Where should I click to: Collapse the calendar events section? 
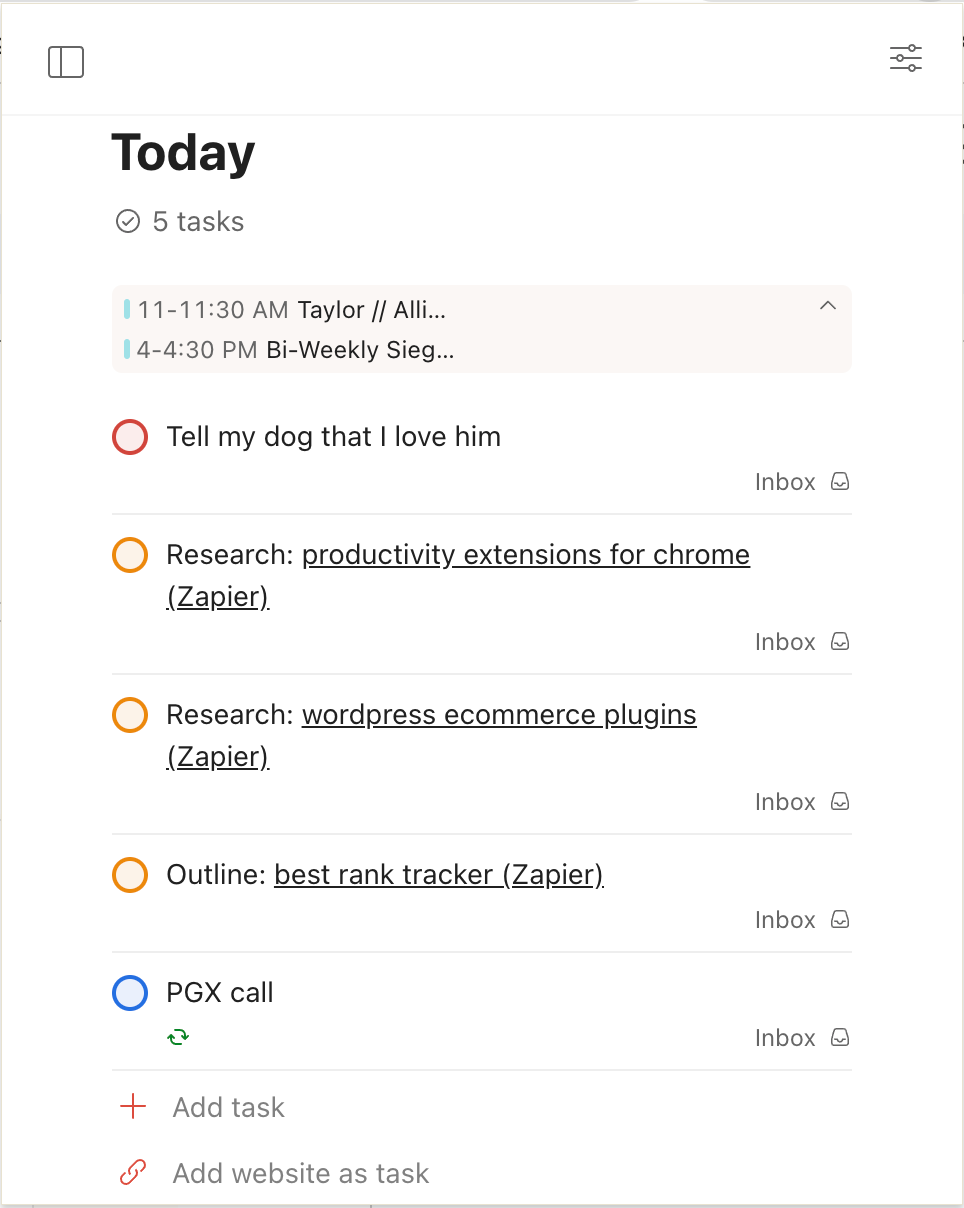(x=827, y=307)
